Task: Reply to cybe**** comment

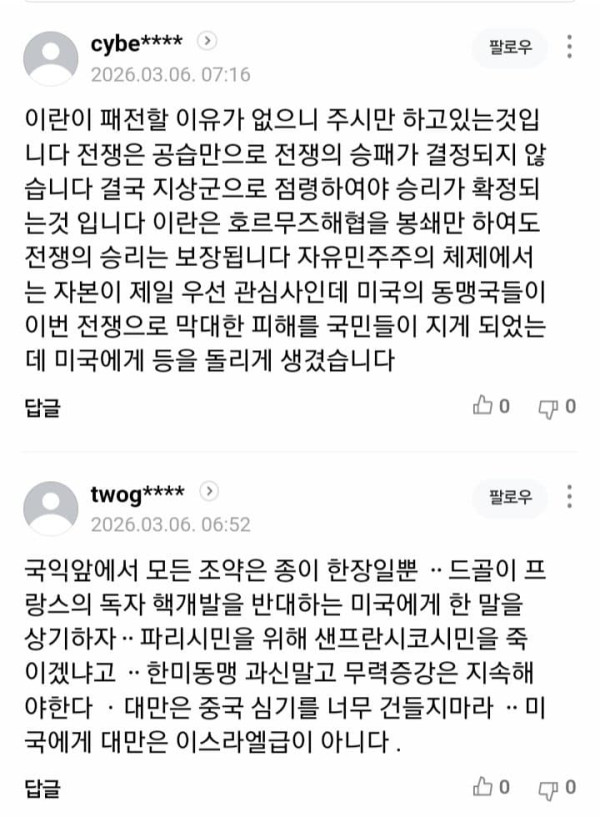Action: 42,406
